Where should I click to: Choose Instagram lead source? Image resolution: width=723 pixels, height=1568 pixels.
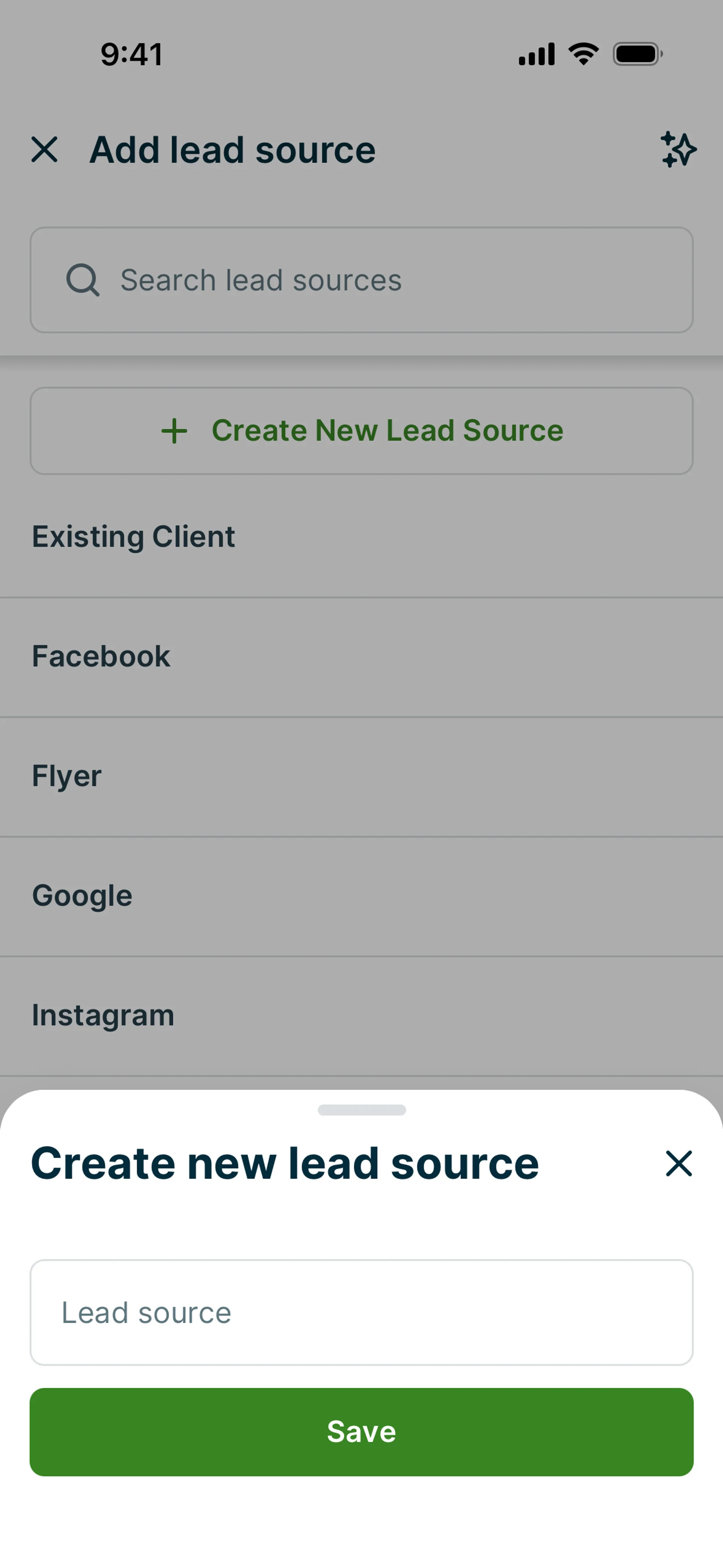(x=104, y=1015)
